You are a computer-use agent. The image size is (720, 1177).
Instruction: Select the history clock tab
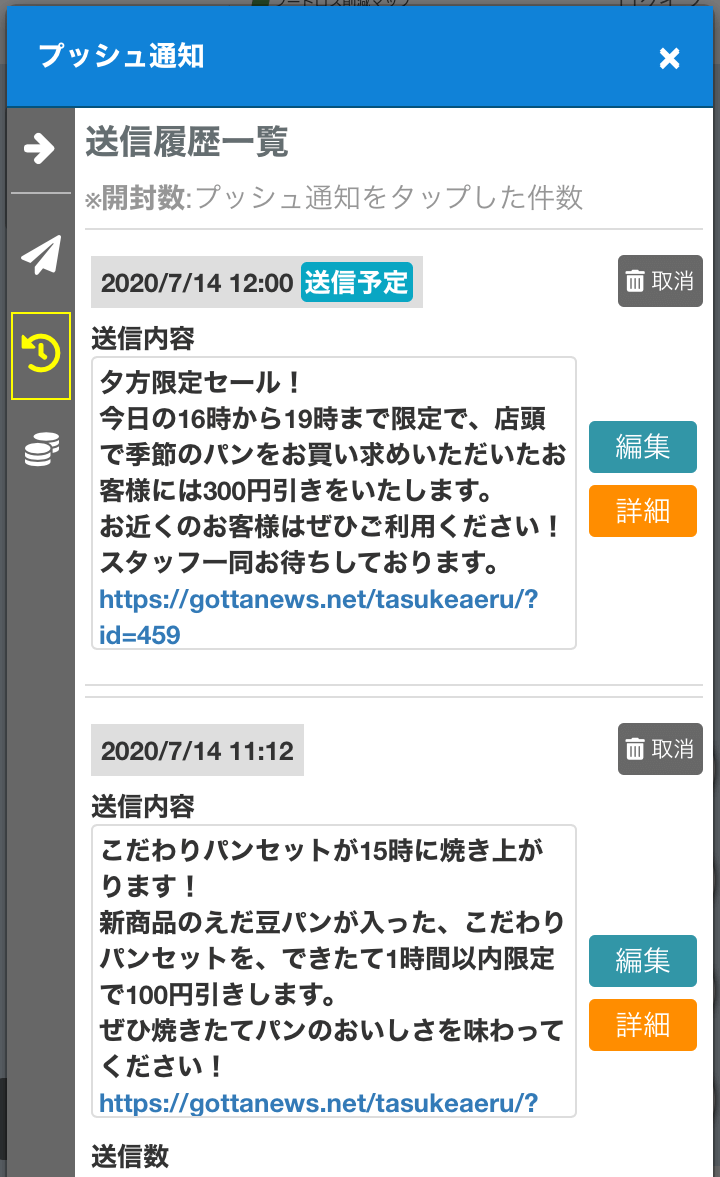point(41,356)
